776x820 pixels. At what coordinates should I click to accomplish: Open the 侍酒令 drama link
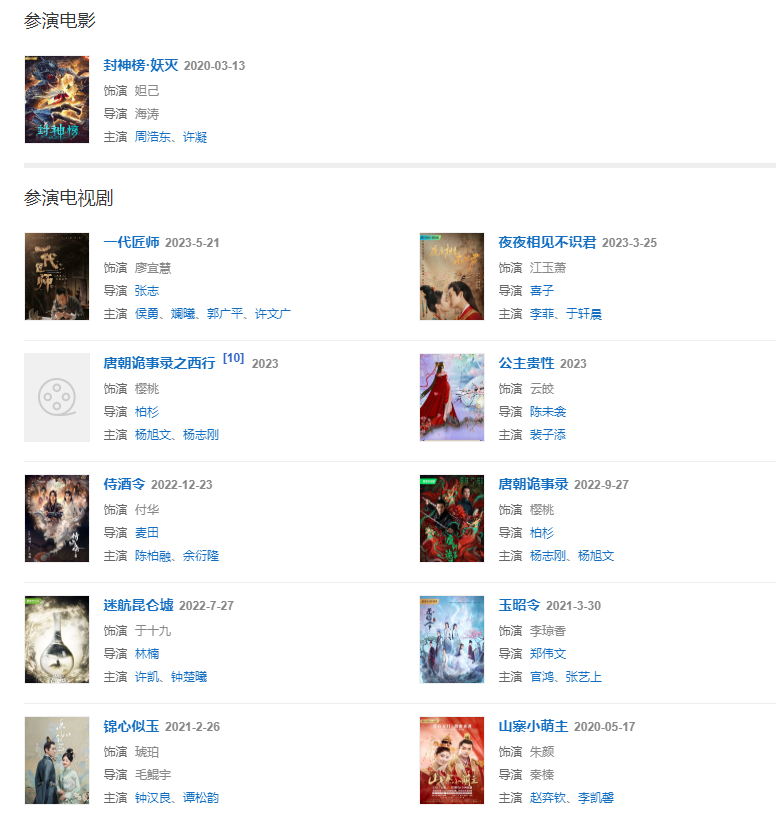pyautogui.click(x=124, y=484)
